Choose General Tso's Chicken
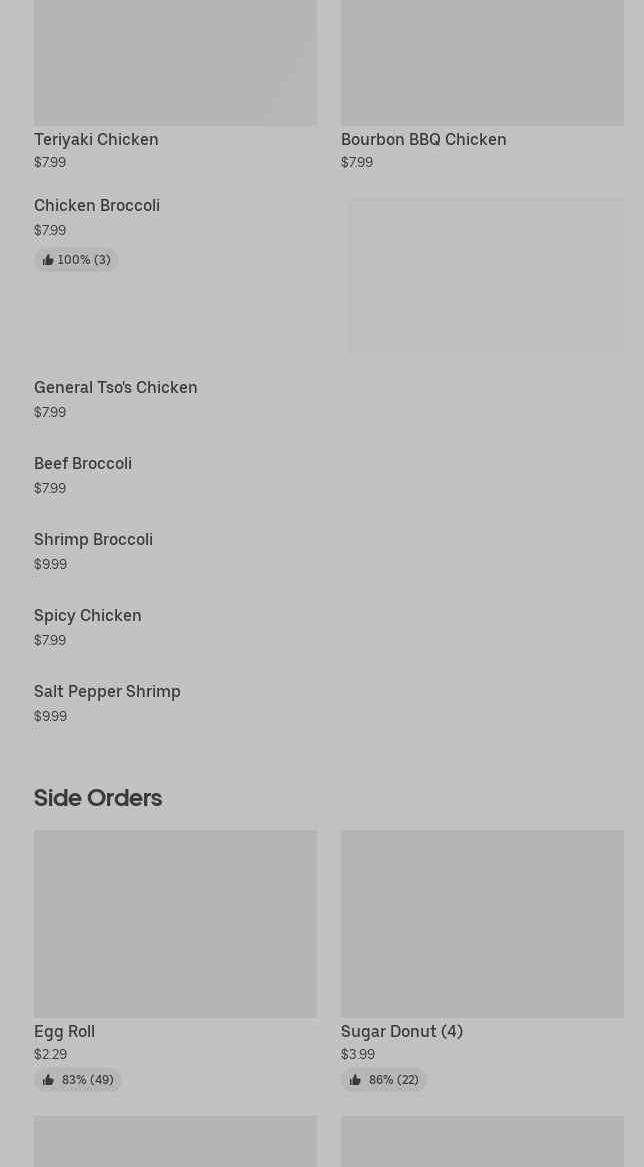Screen dimensions: 644x1167 pos(115,388)
